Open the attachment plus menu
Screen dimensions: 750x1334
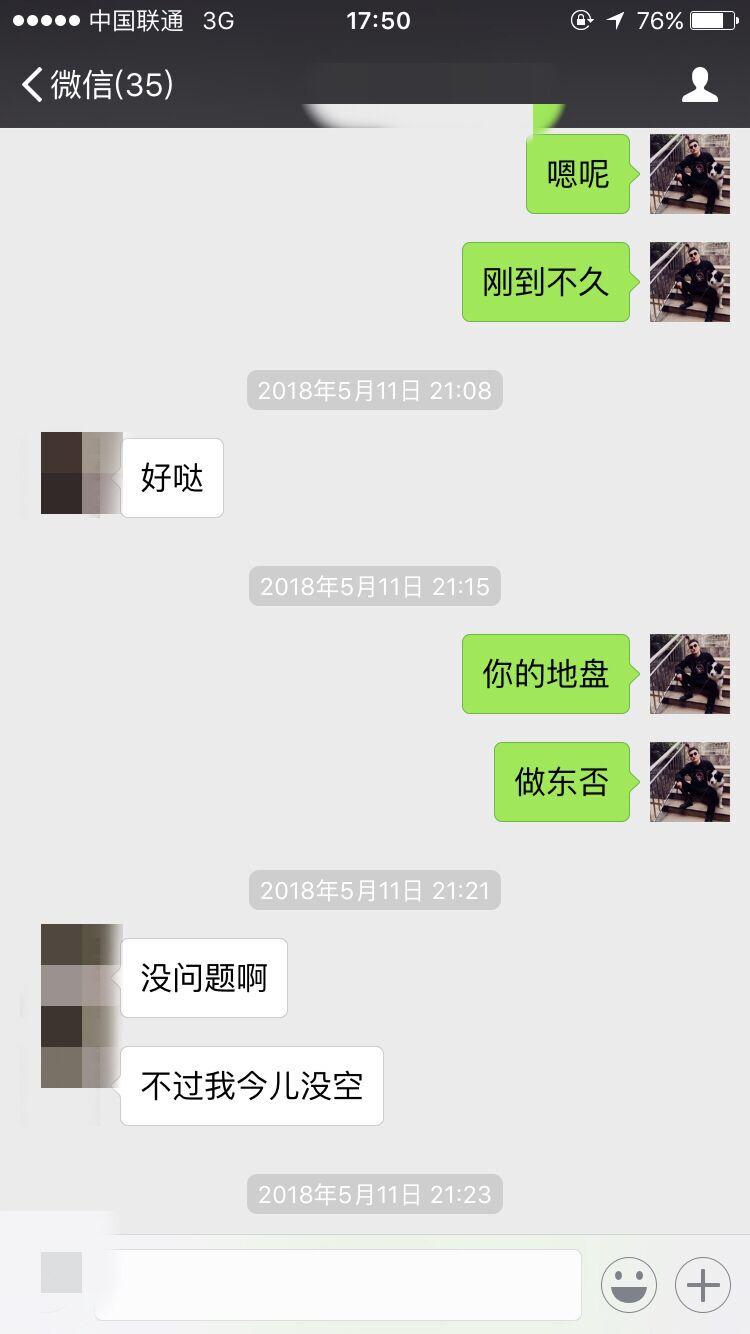702,1284
